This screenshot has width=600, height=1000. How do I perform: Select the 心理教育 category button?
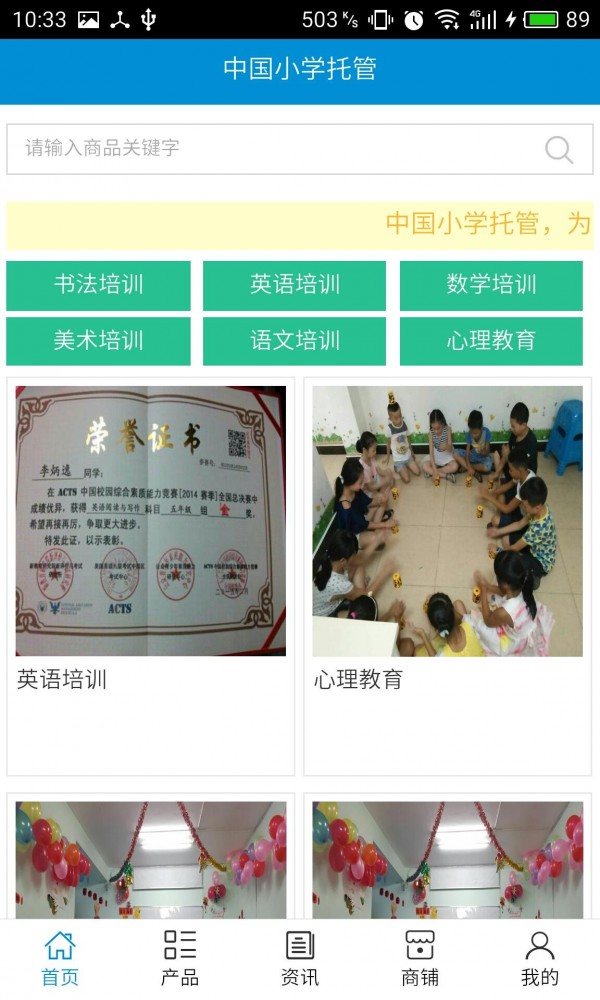tap(491, 341)
